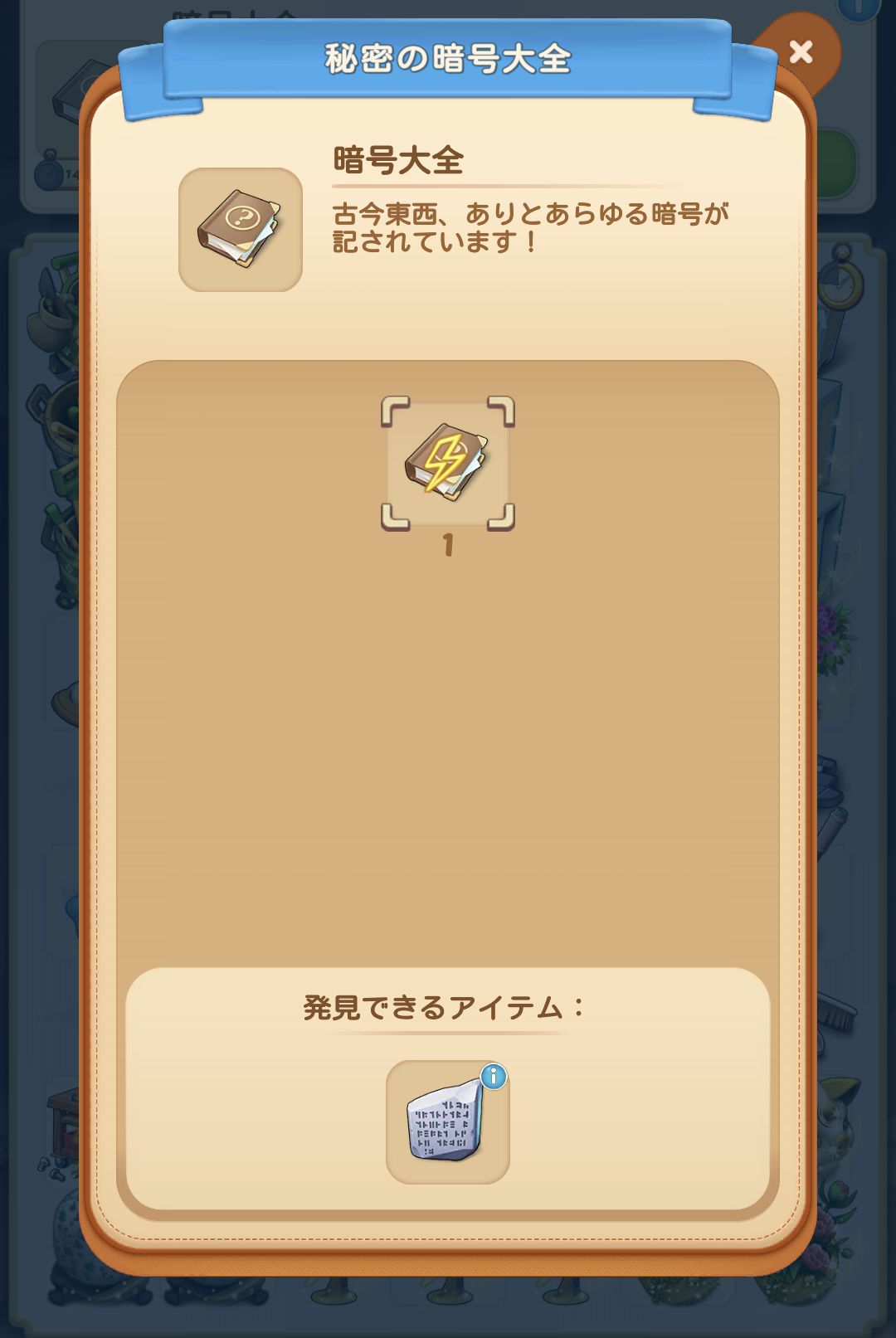Open info for the stone tablet item
896x1338 pixels.
494,1077
